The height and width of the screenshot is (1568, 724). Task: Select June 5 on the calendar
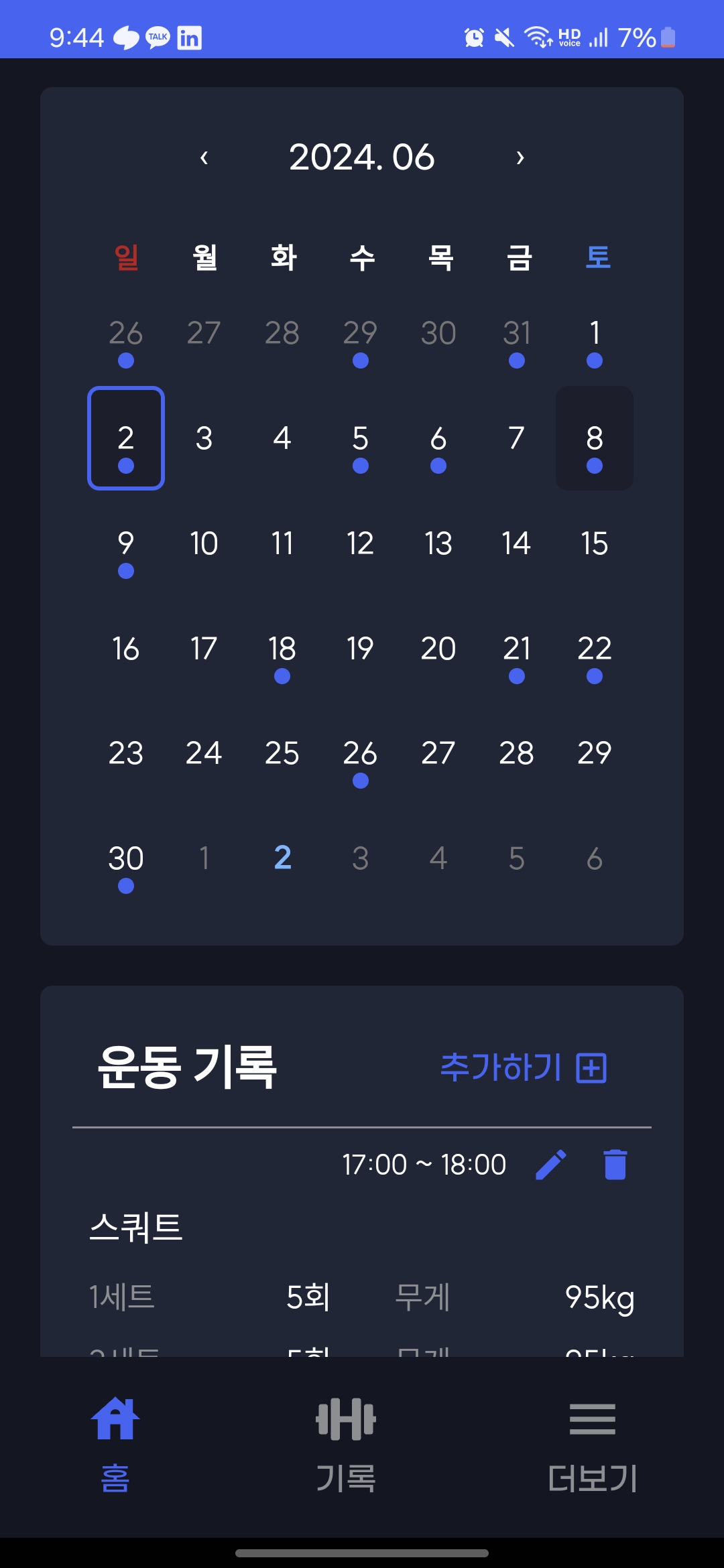click(360, 439)
